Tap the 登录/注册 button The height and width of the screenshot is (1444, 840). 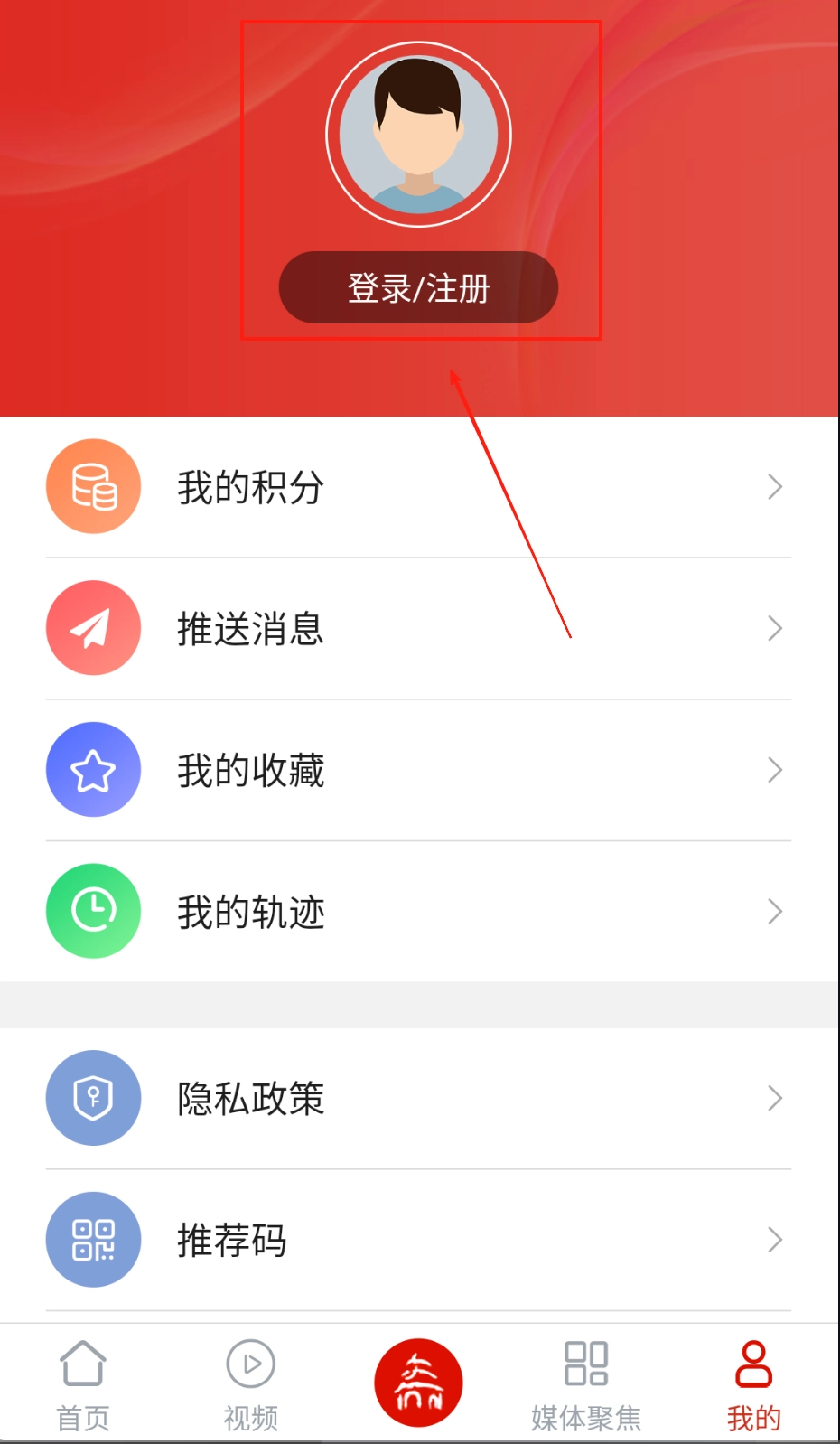[x=418, y=288]
